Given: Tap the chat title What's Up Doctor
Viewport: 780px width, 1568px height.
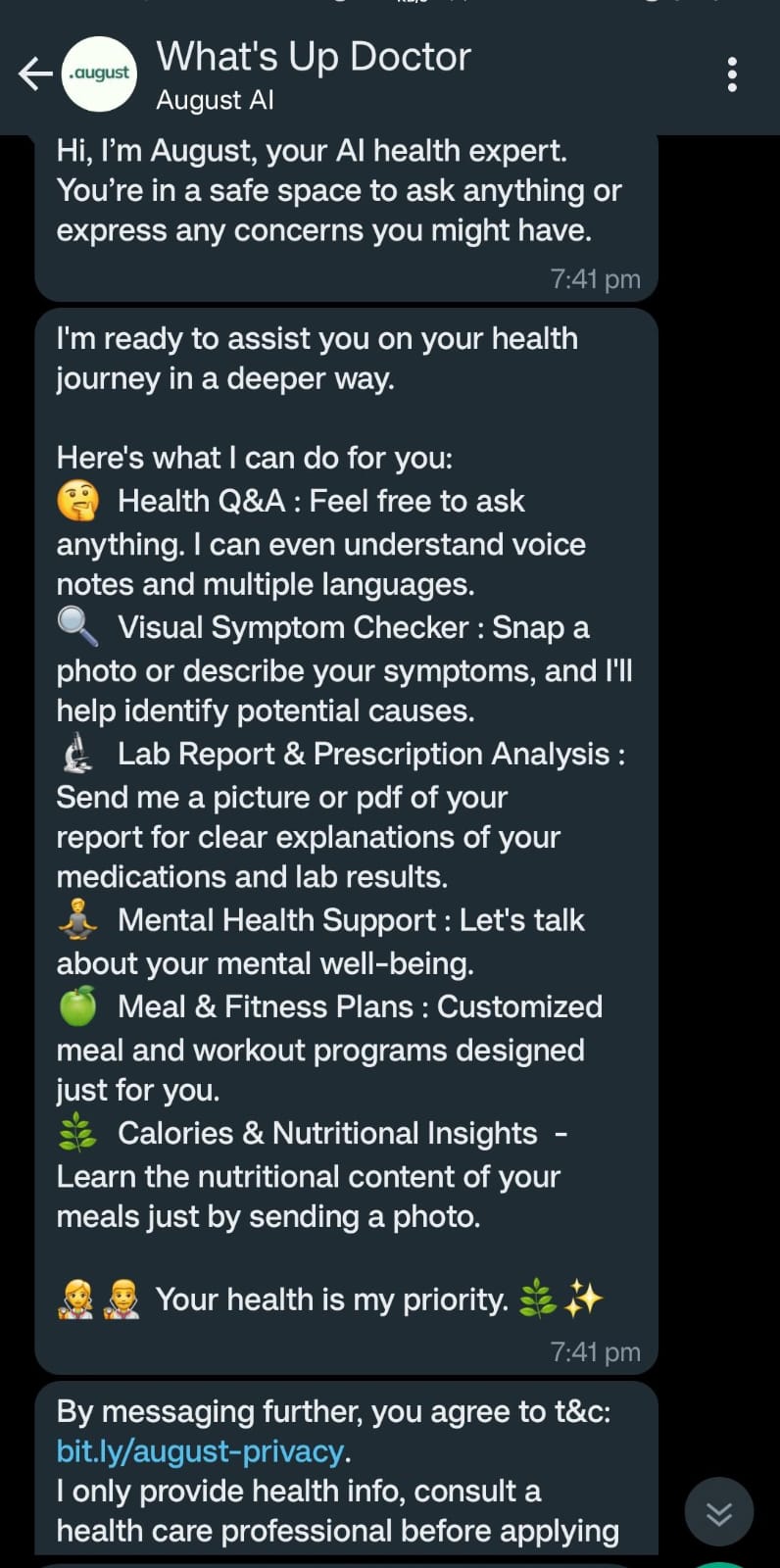Looking at the screenshot, I should (312, 57).
